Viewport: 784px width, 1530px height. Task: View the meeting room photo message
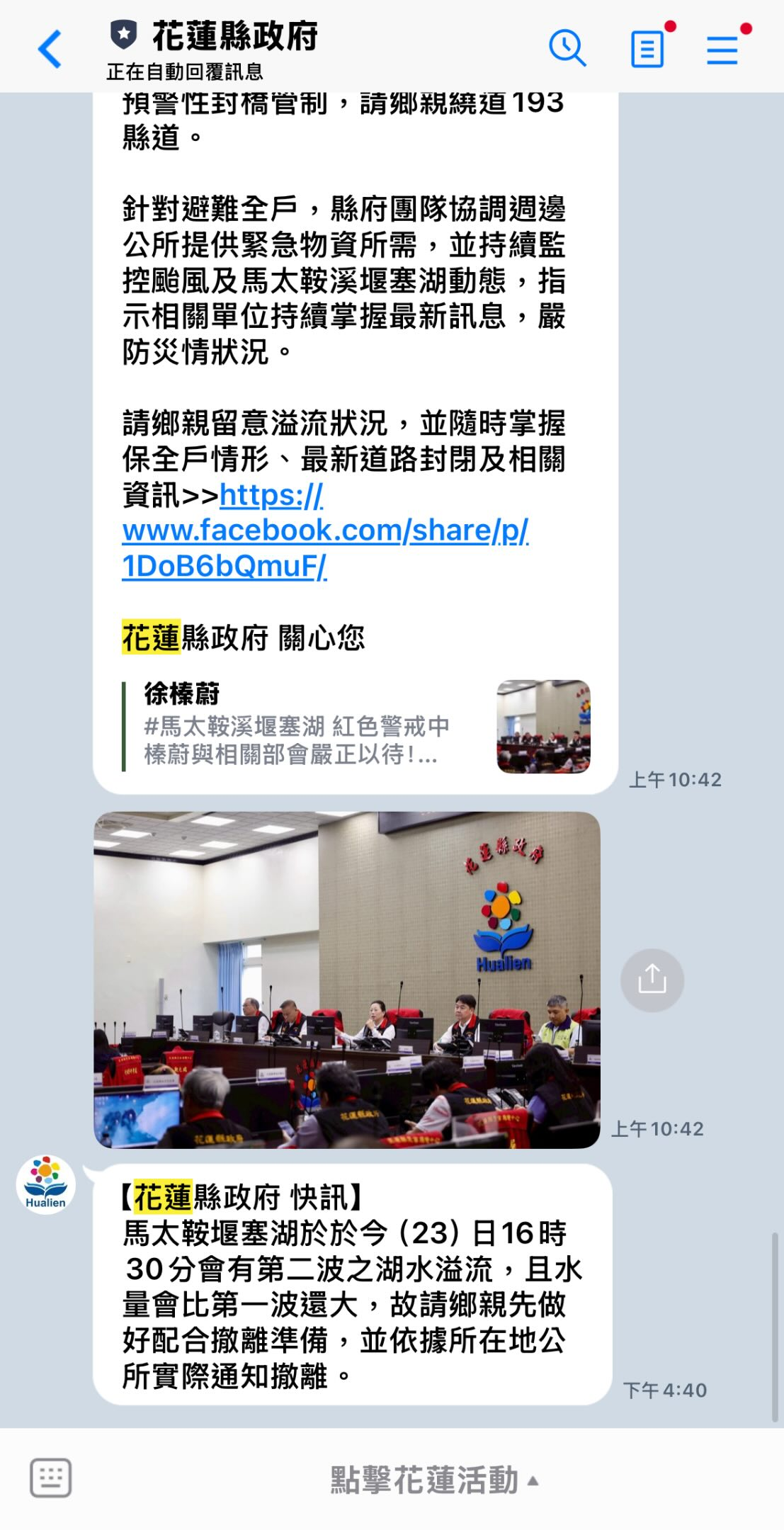click(x=347, y=980)
